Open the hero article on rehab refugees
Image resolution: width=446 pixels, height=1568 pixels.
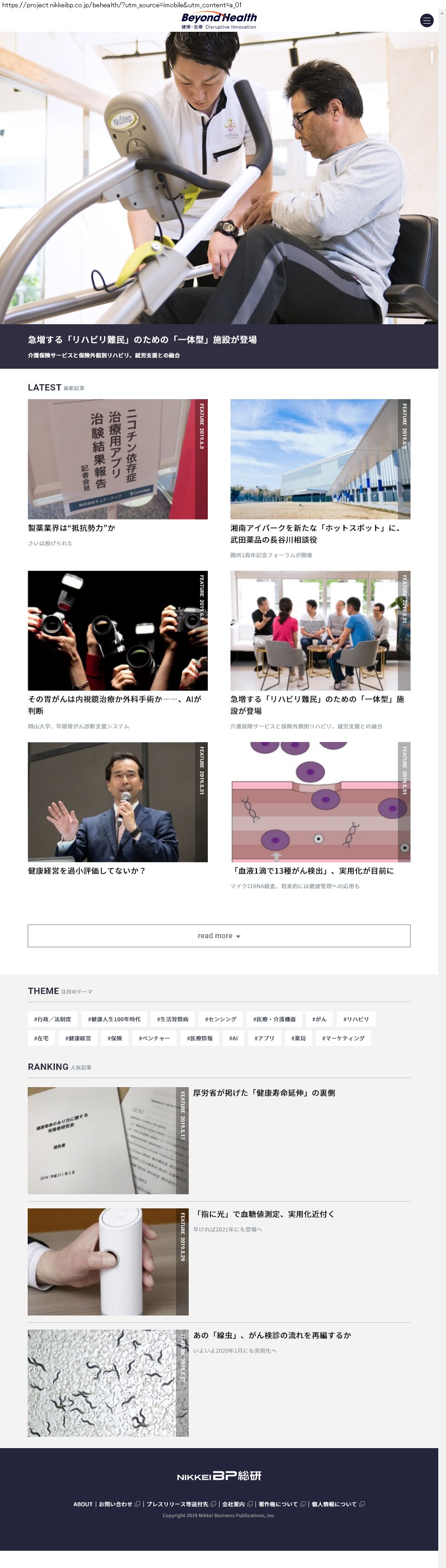[x=142, y=340]
